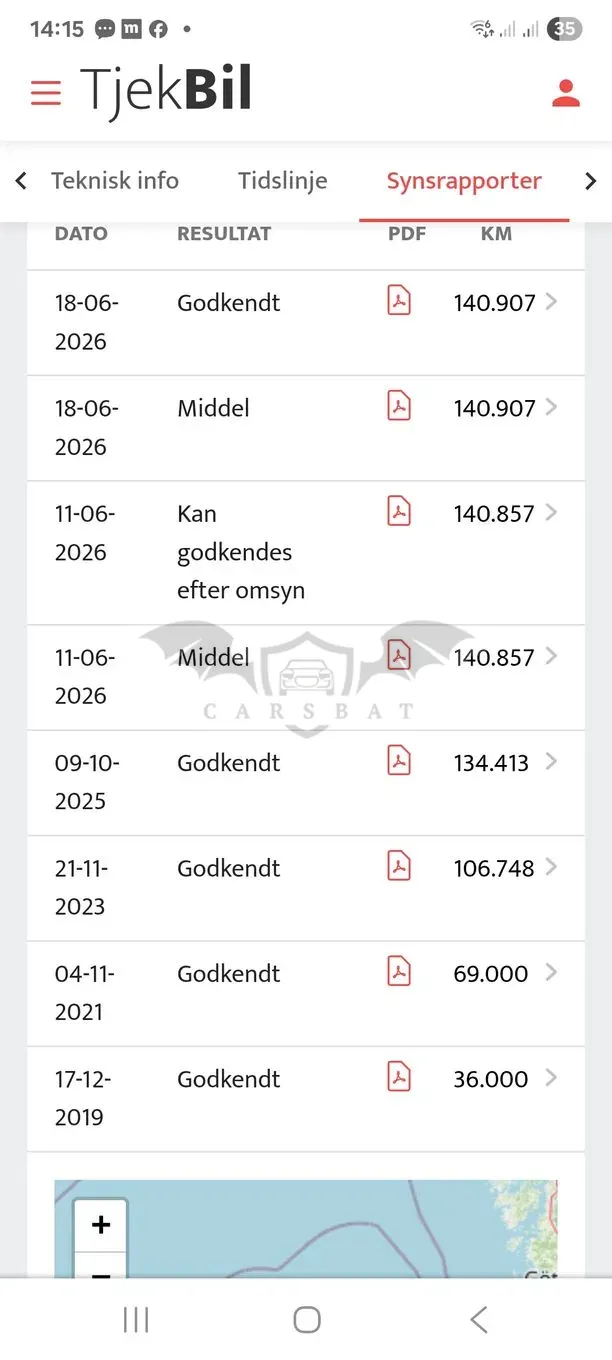The height and width of the screenshot is (1360, 612).
Task: Open the 04-11-2021 inspection with 69.000 km
Action: (306, 994)
